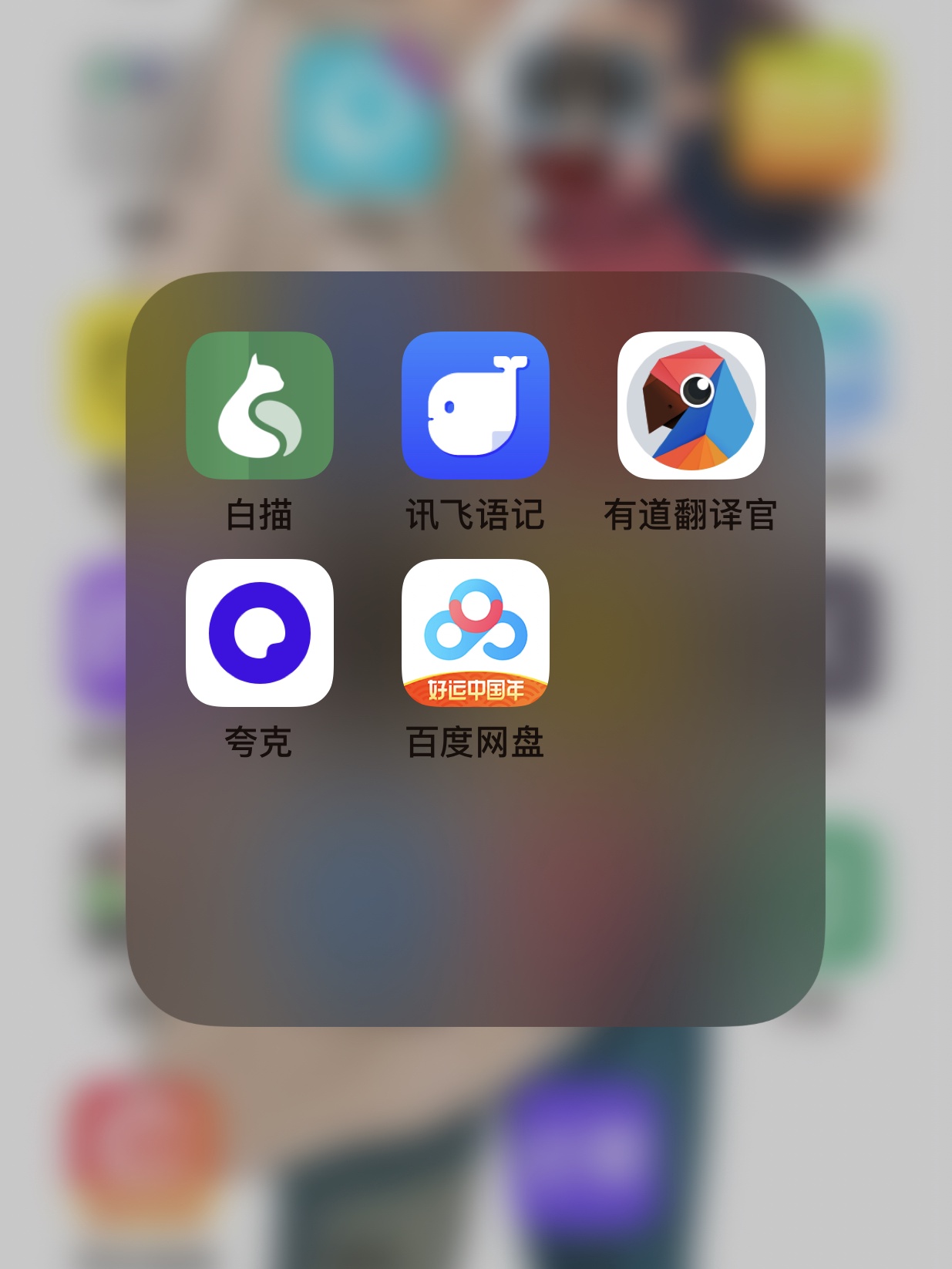952x1269 pixels.
Task: Open the 白描 app
Action: coord(260,406)
